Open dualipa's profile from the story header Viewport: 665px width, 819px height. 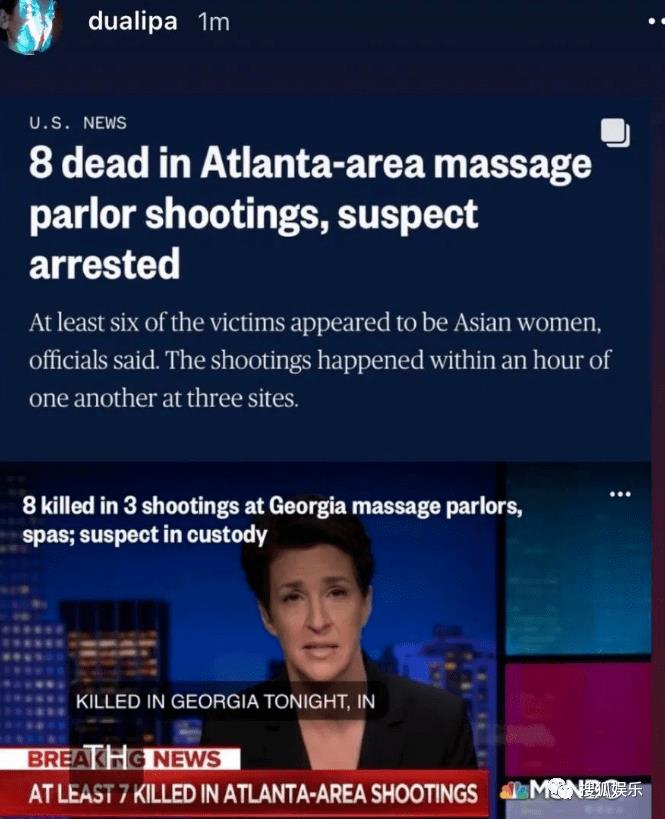(x=132, y=21)
